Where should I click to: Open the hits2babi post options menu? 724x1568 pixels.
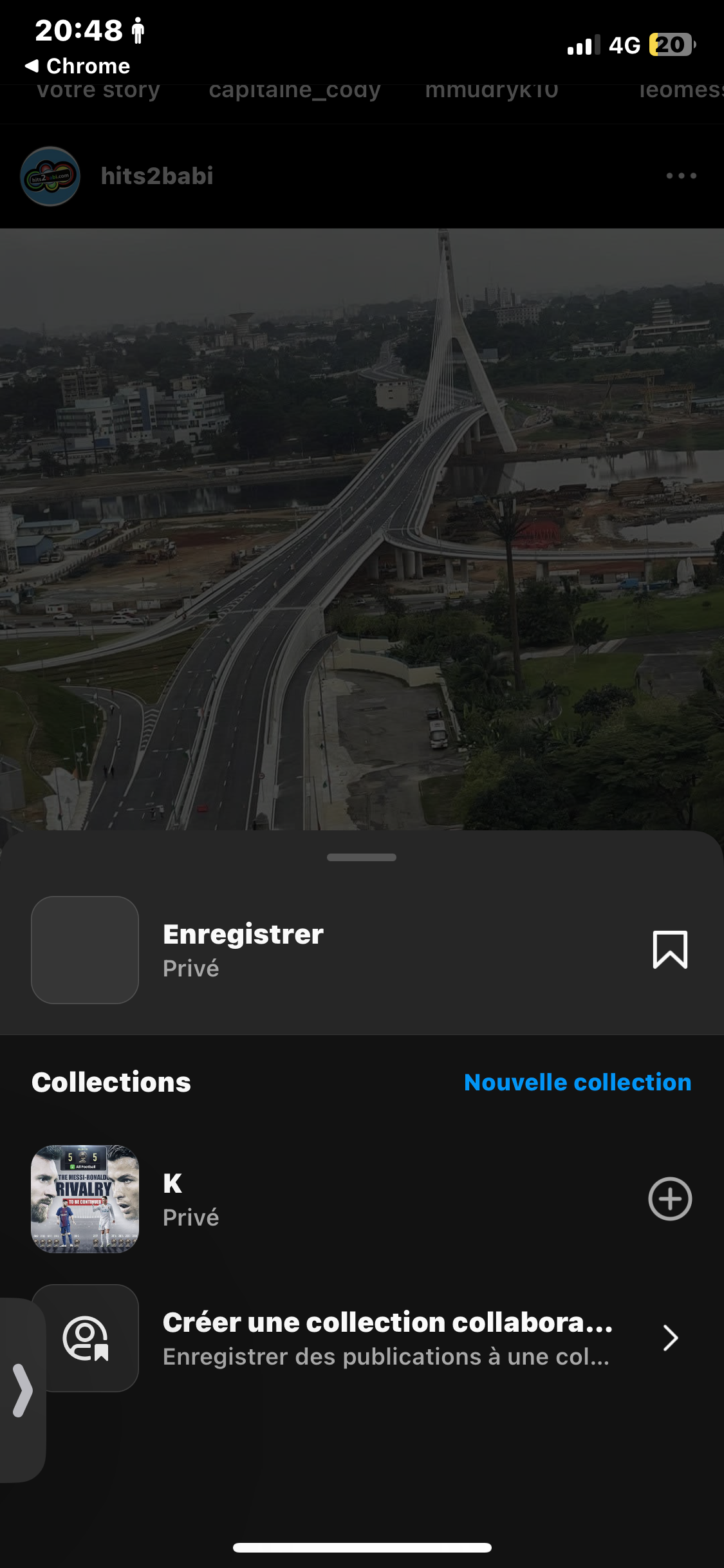(681, 176)
